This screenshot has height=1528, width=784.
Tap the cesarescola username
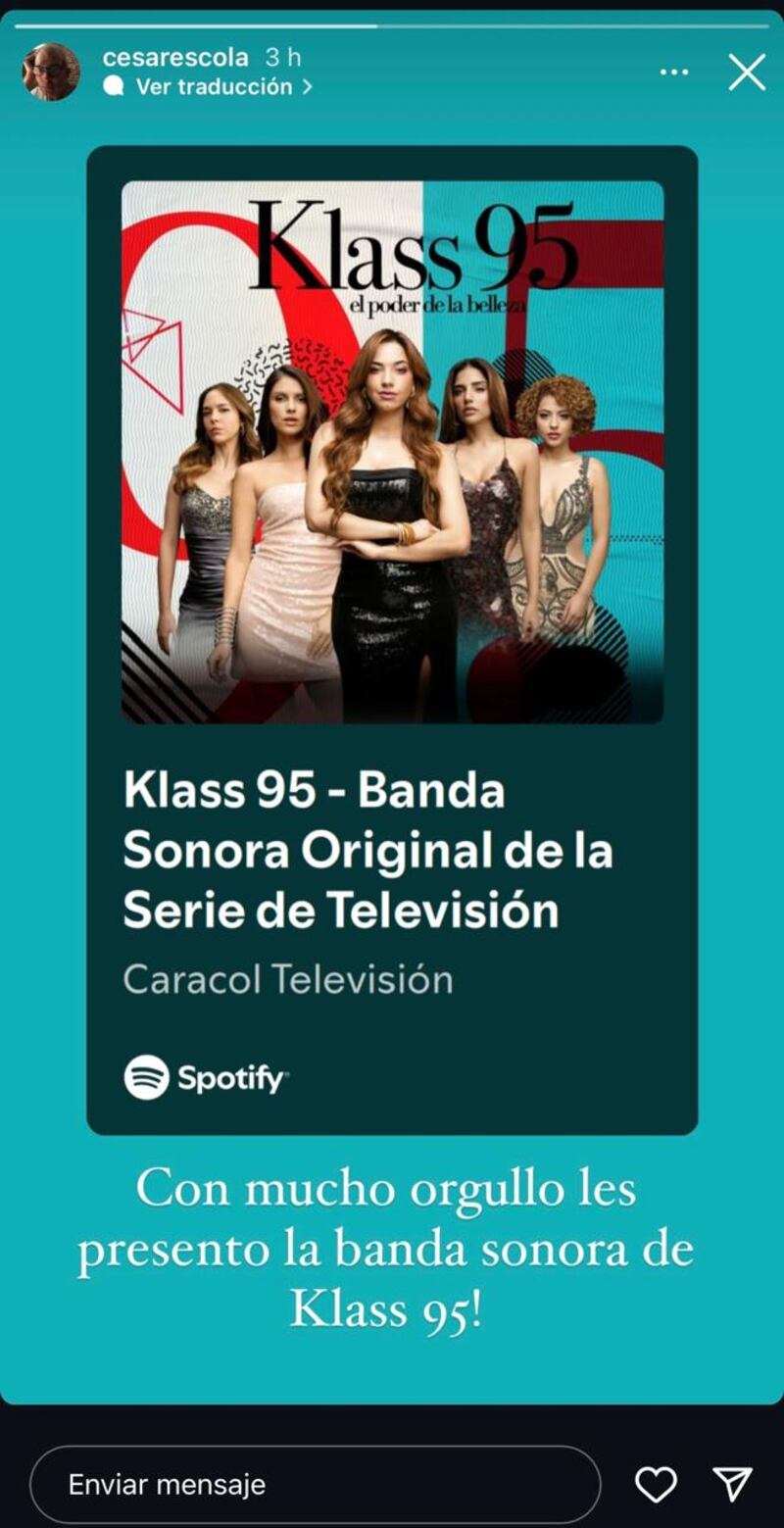coord(175,58)
